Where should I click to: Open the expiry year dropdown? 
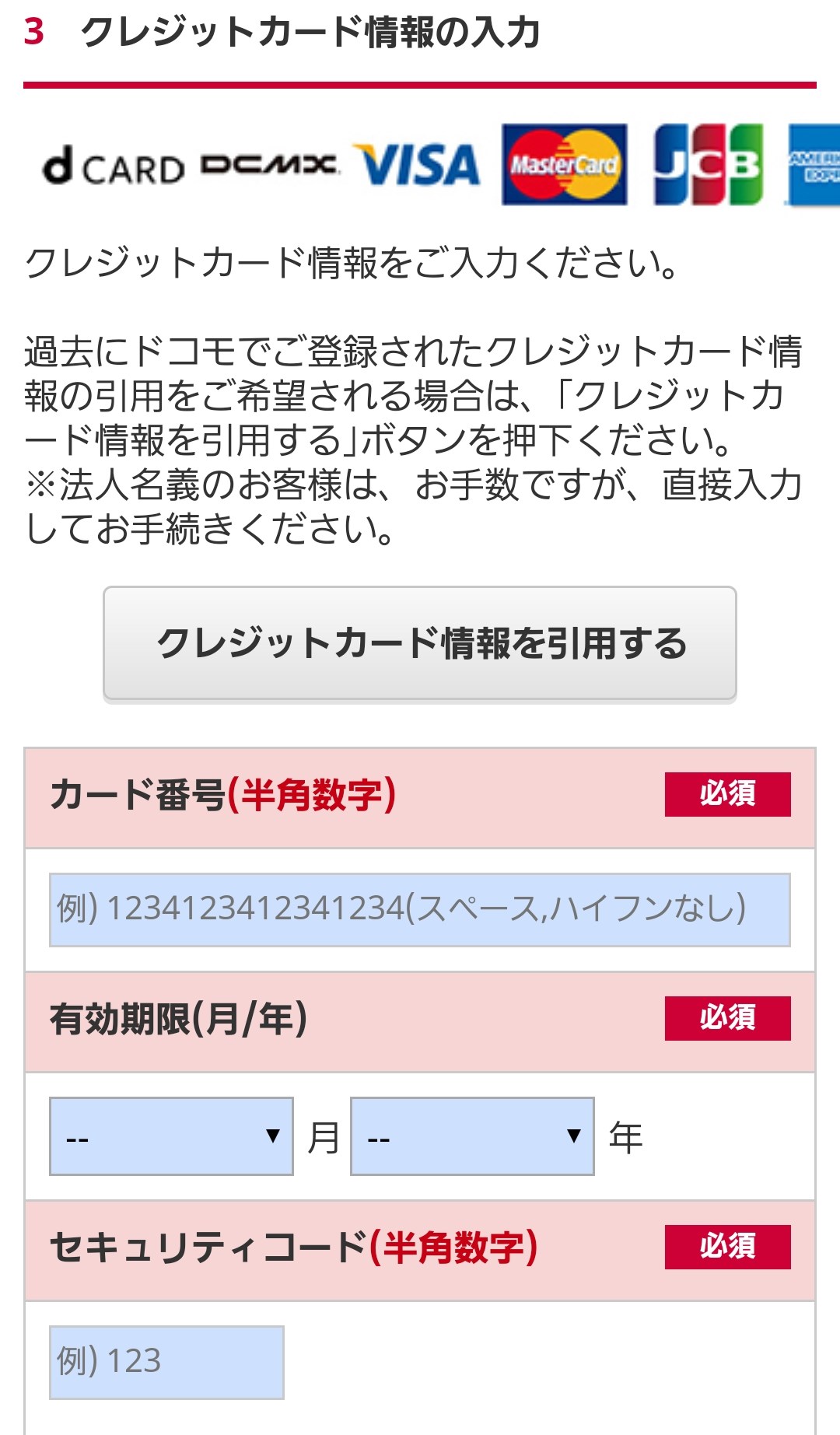click(472, 1136)
